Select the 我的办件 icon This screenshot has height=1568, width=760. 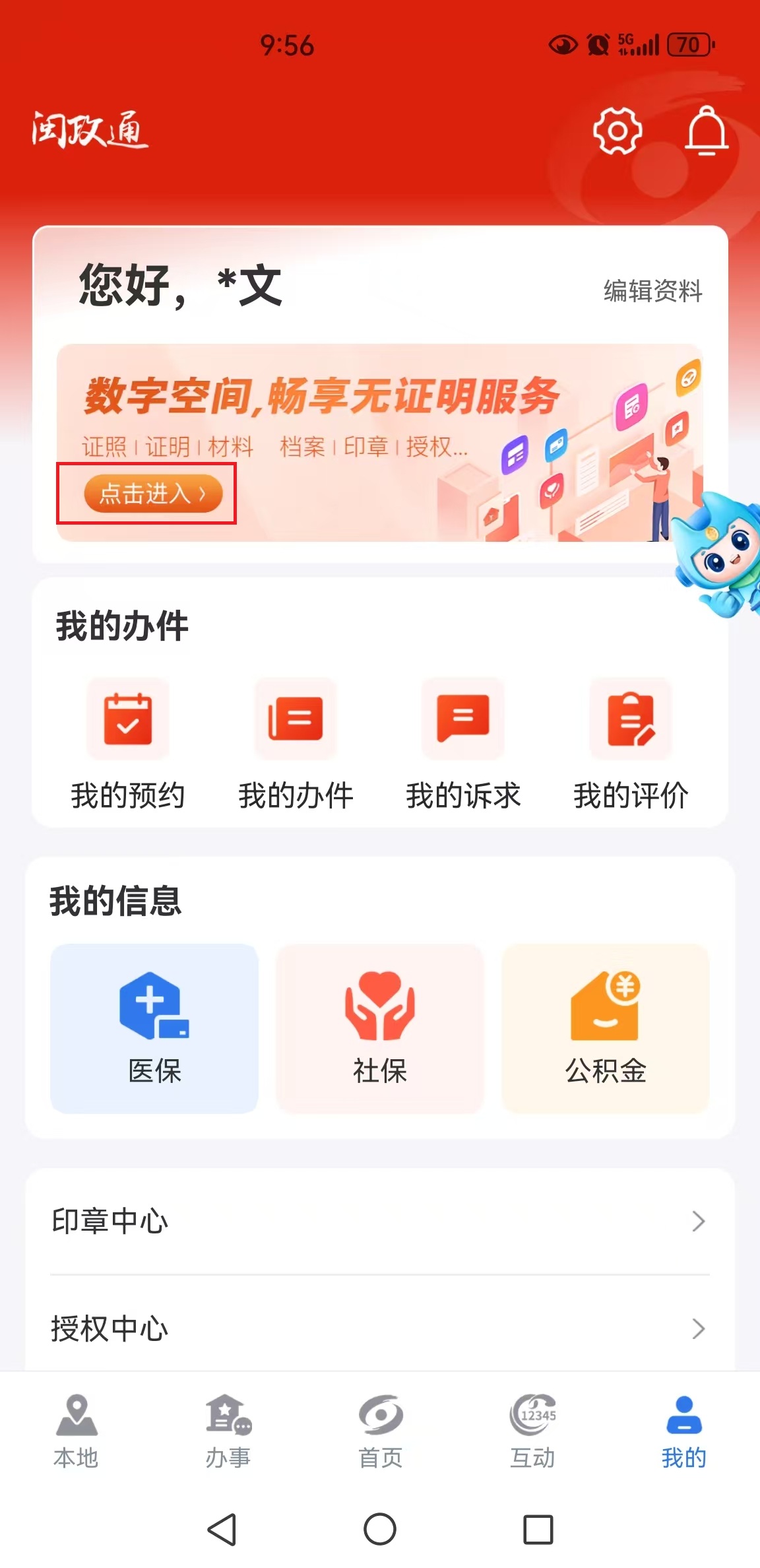[296, 719]
